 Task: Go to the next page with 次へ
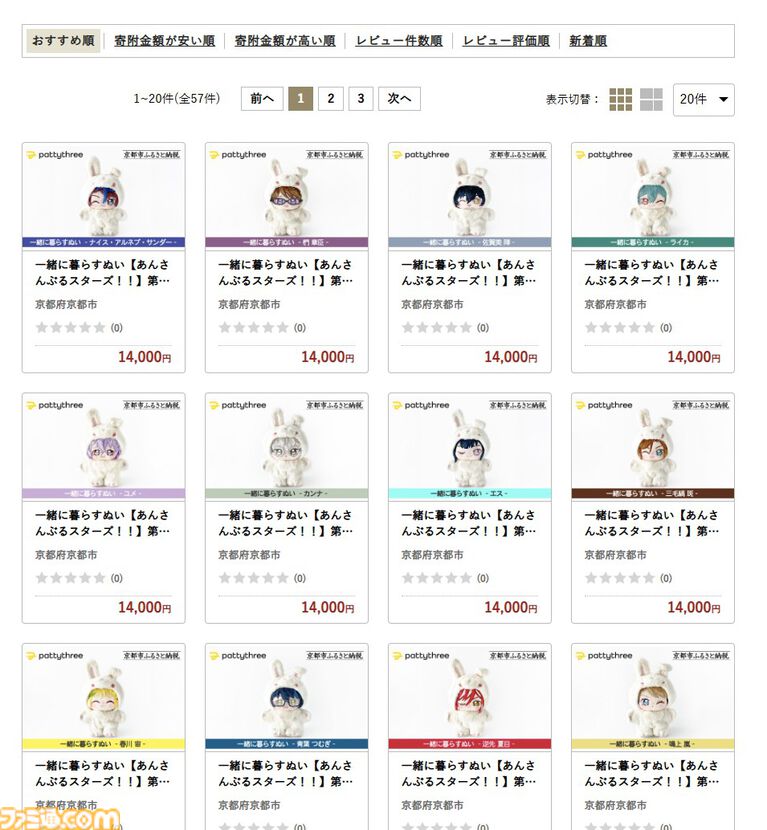point(399,98)
